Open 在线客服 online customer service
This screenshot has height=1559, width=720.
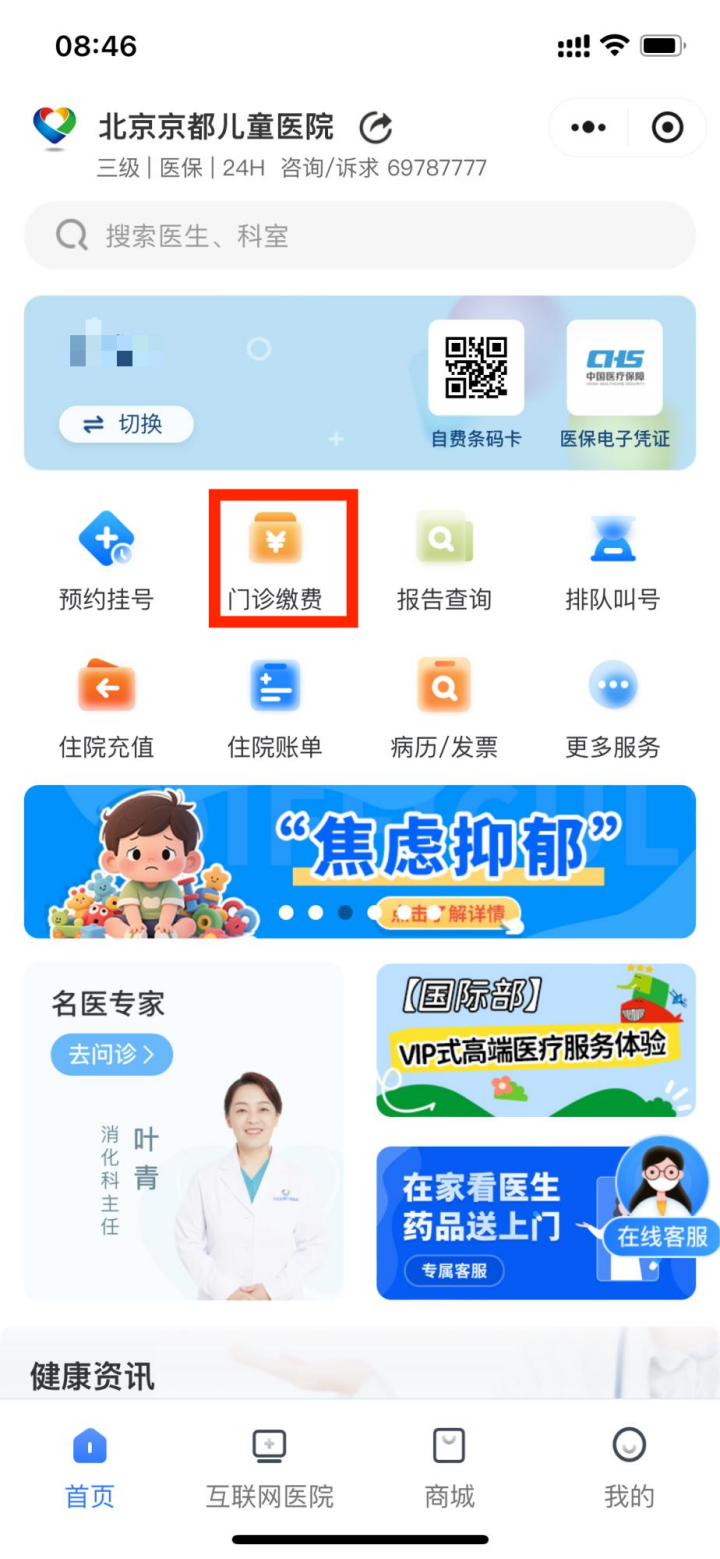[x=660, y=1200]
